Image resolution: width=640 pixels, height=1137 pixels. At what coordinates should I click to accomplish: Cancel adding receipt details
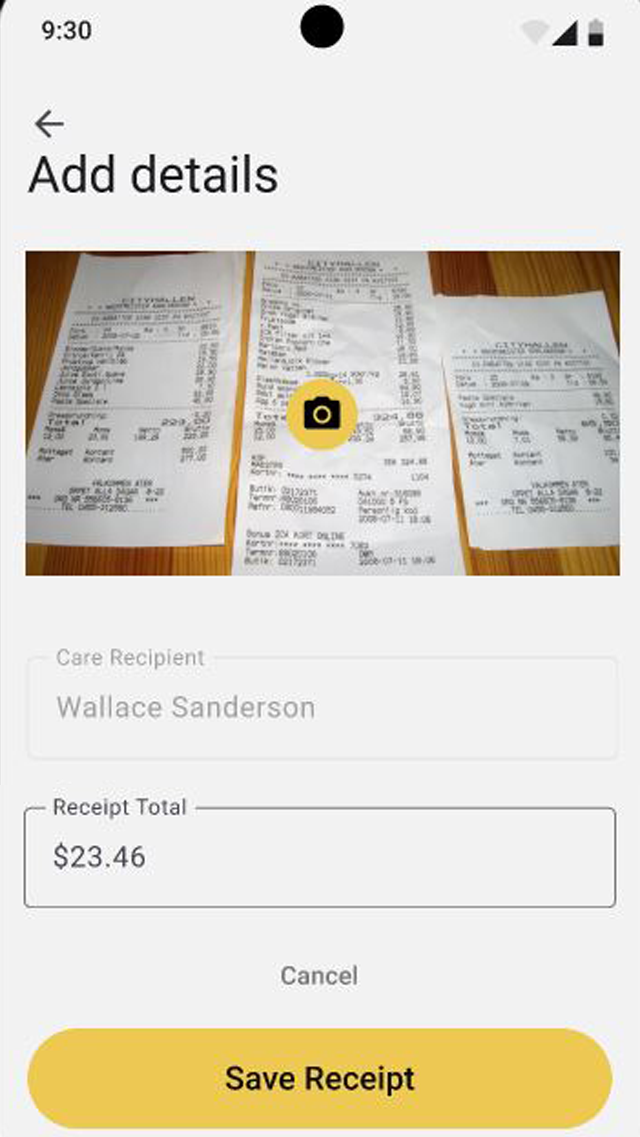coord(319,975)
